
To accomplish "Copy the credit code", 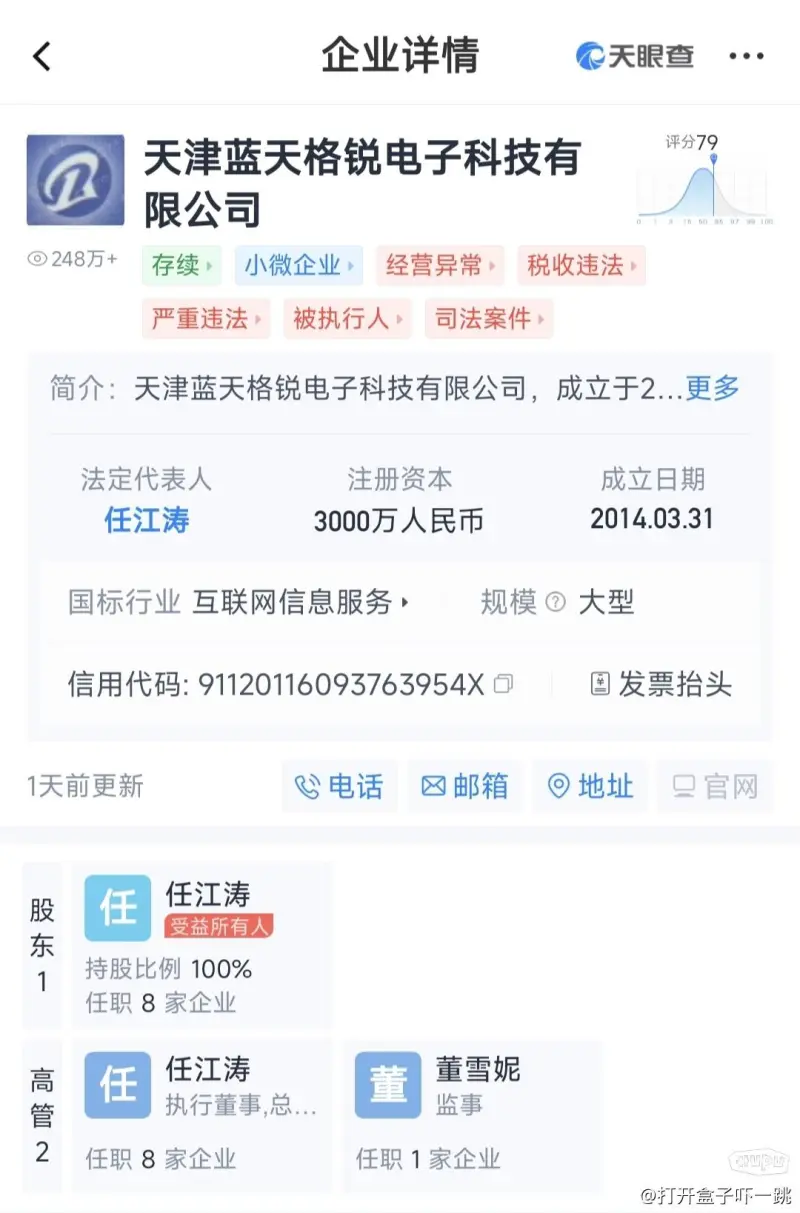I will click(504, 684).
